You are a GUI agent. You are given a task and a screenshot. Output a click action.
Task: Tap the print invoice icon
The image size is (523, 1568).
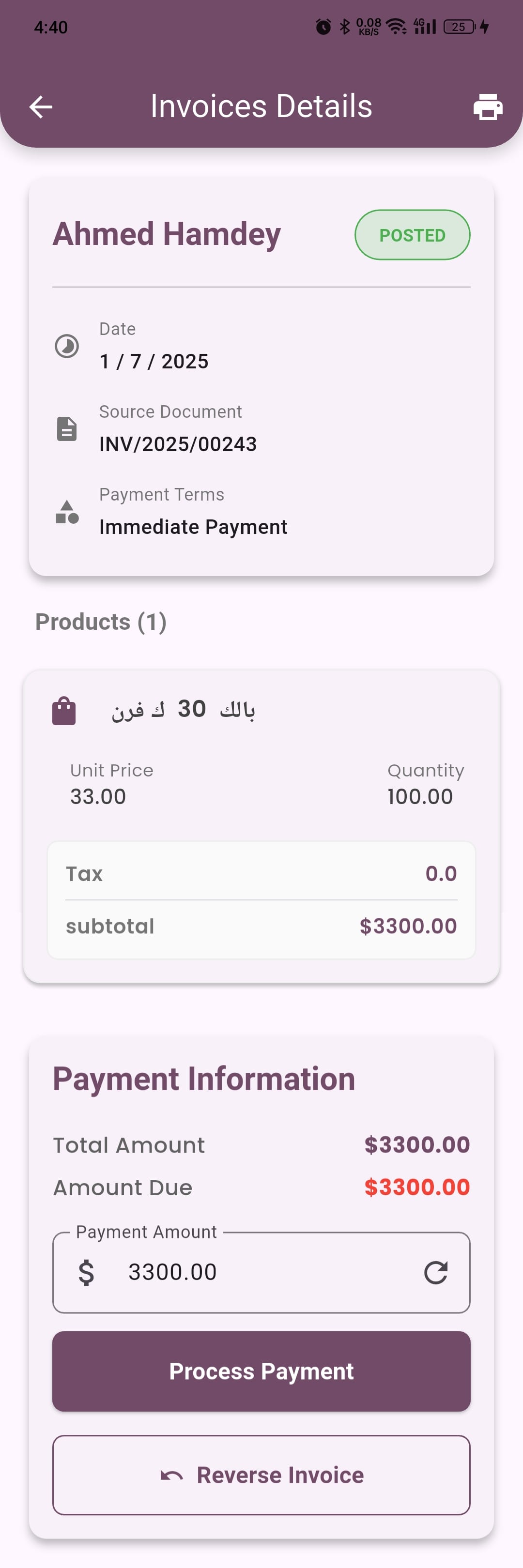coord(487,107)
